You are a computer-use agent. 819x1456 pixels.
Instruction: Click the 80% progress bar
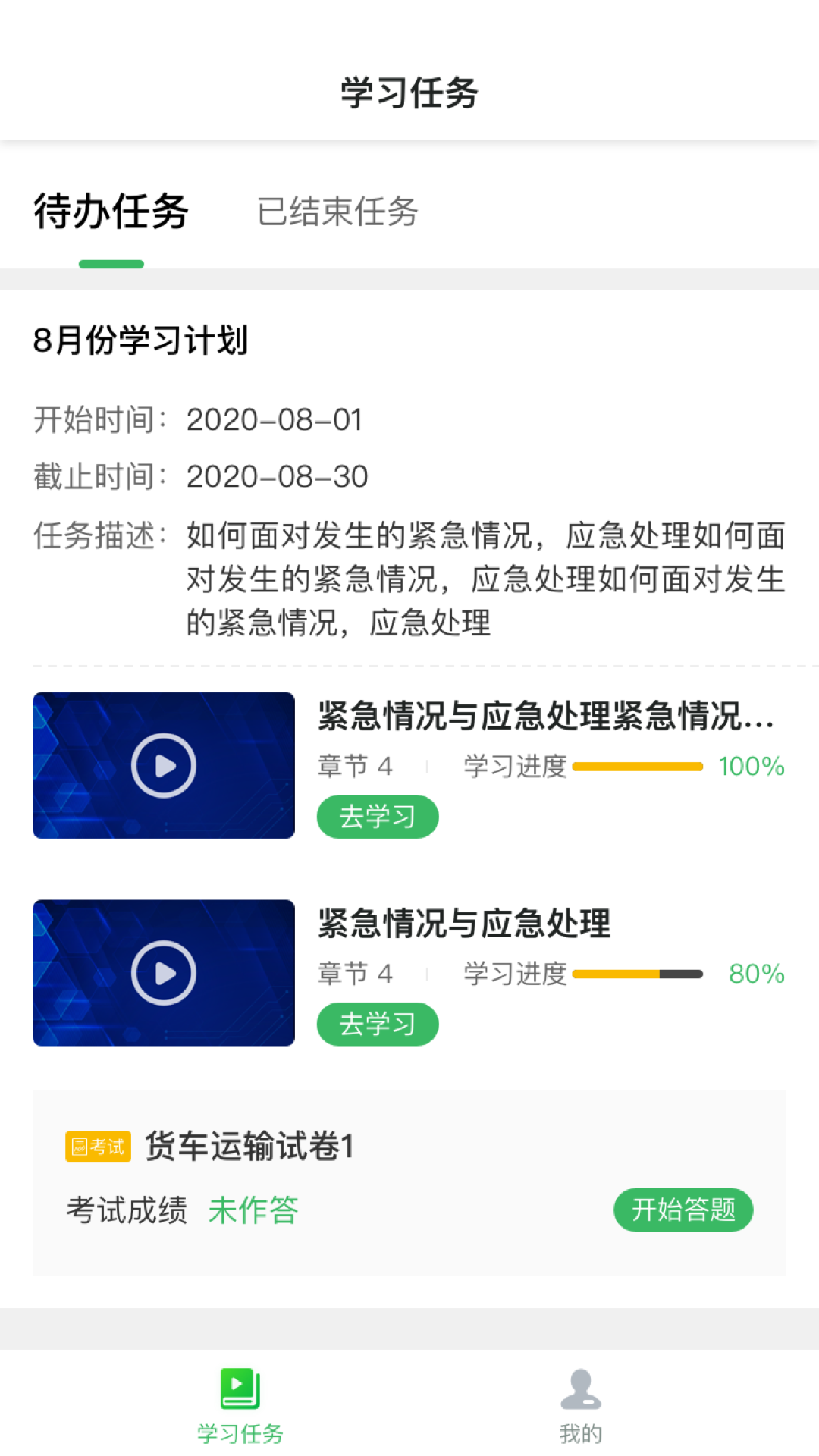tap(639, 974)
